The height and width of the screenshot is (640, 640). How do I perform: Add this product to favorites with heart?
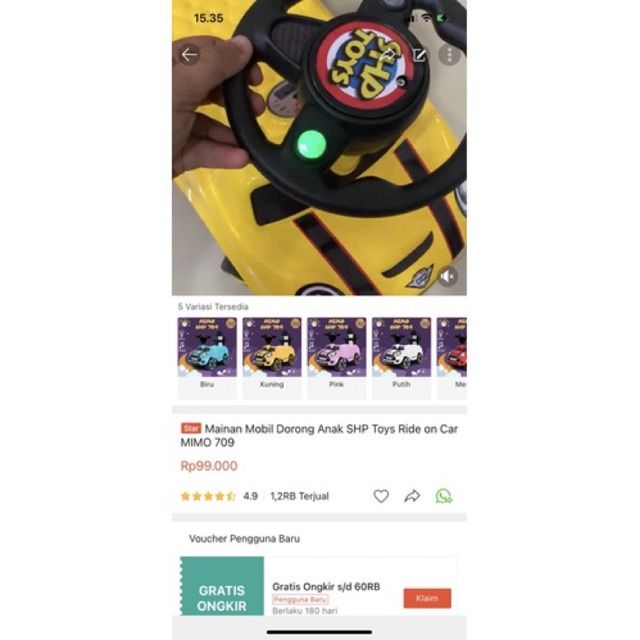point(381,496)
